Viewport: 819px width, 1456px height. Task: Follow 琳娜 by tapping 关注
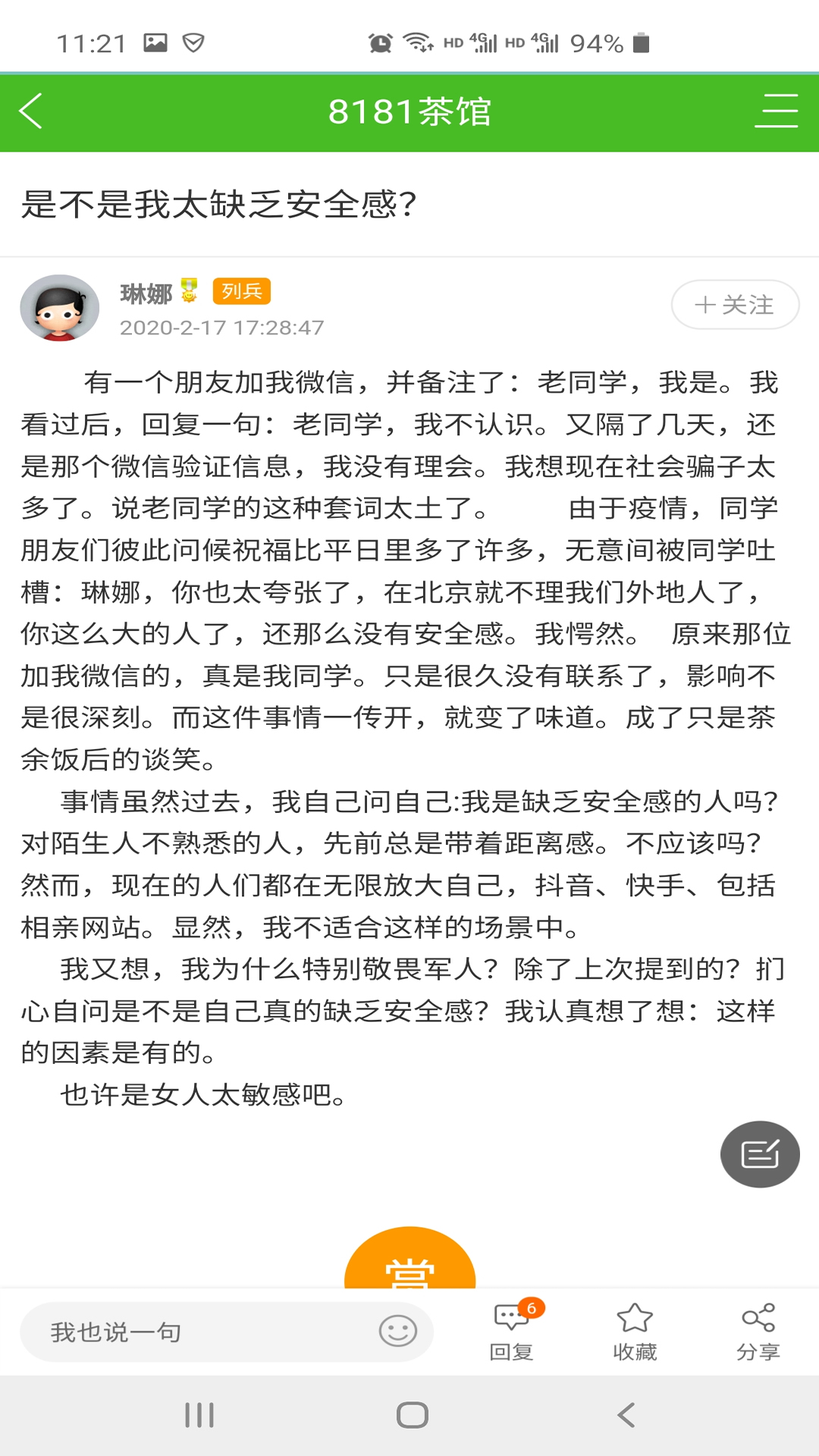pyautogui.click(x=733, y=305)
